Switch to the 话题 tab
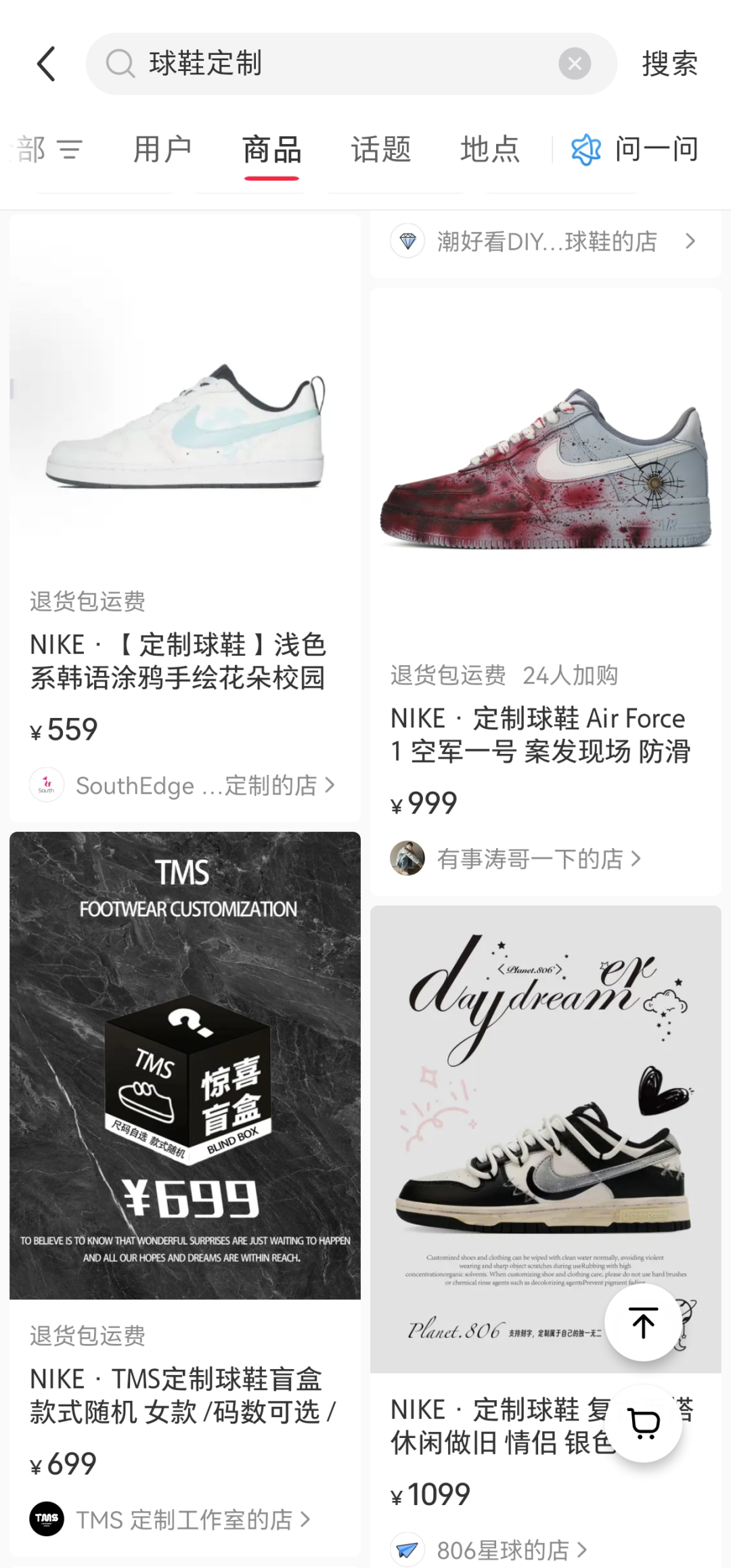Image resolution: width=731 pixels, height=1568 pixels. click(x=380, y=150)
